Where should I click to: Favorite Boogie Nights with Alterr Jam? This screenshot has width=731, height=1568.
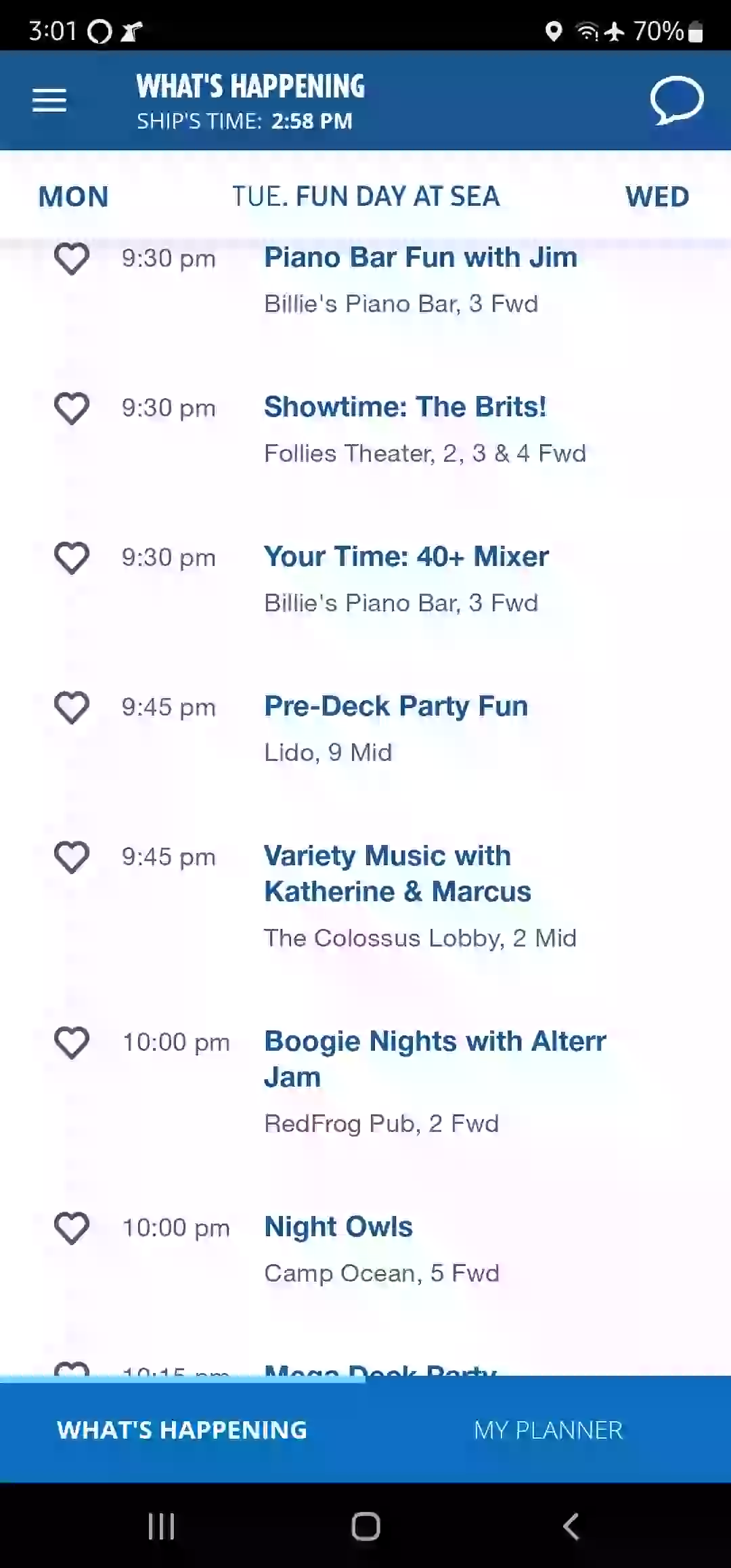[72, 1043]
